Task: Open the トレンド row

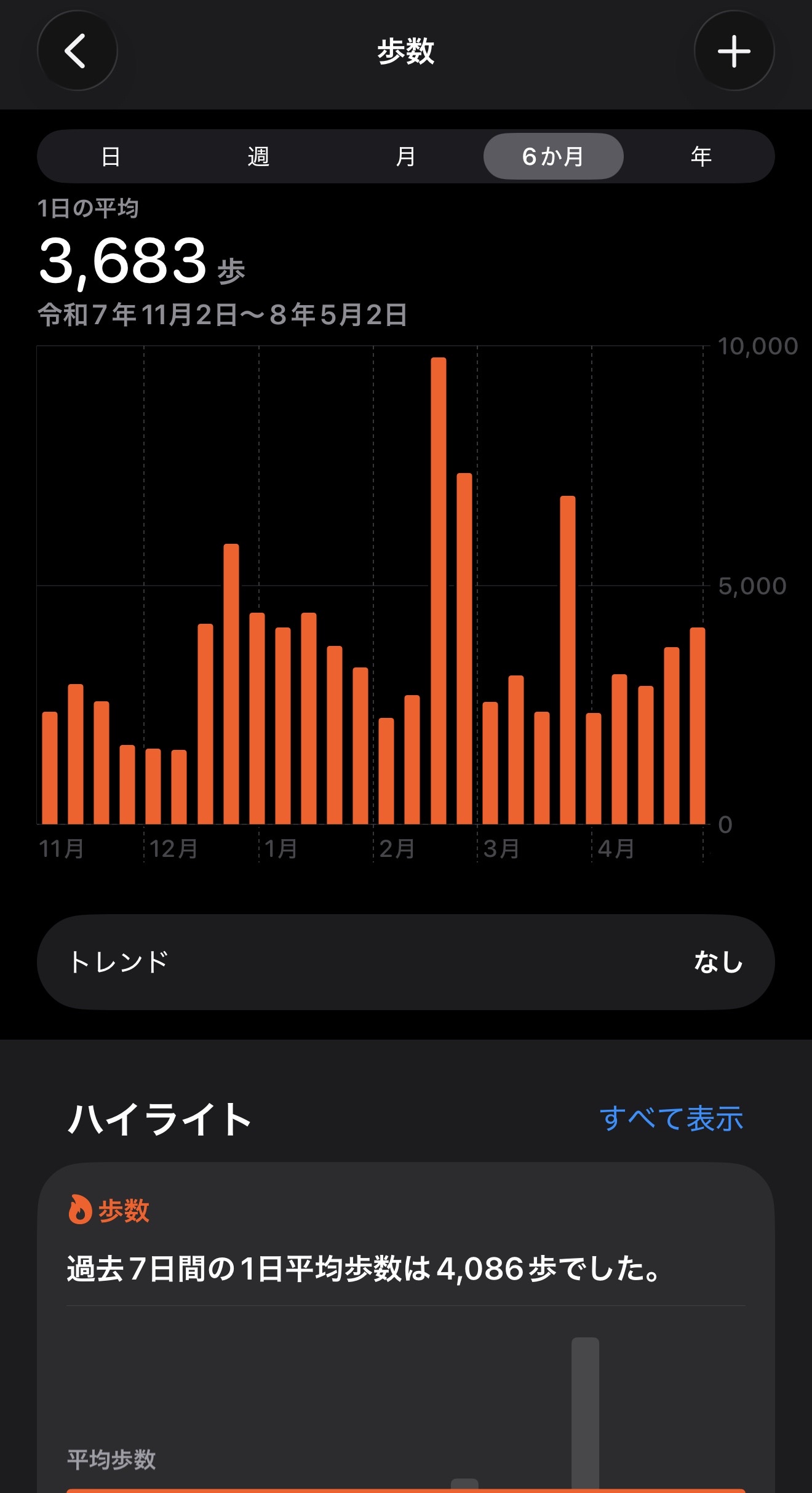Action: tap(405, 962)
